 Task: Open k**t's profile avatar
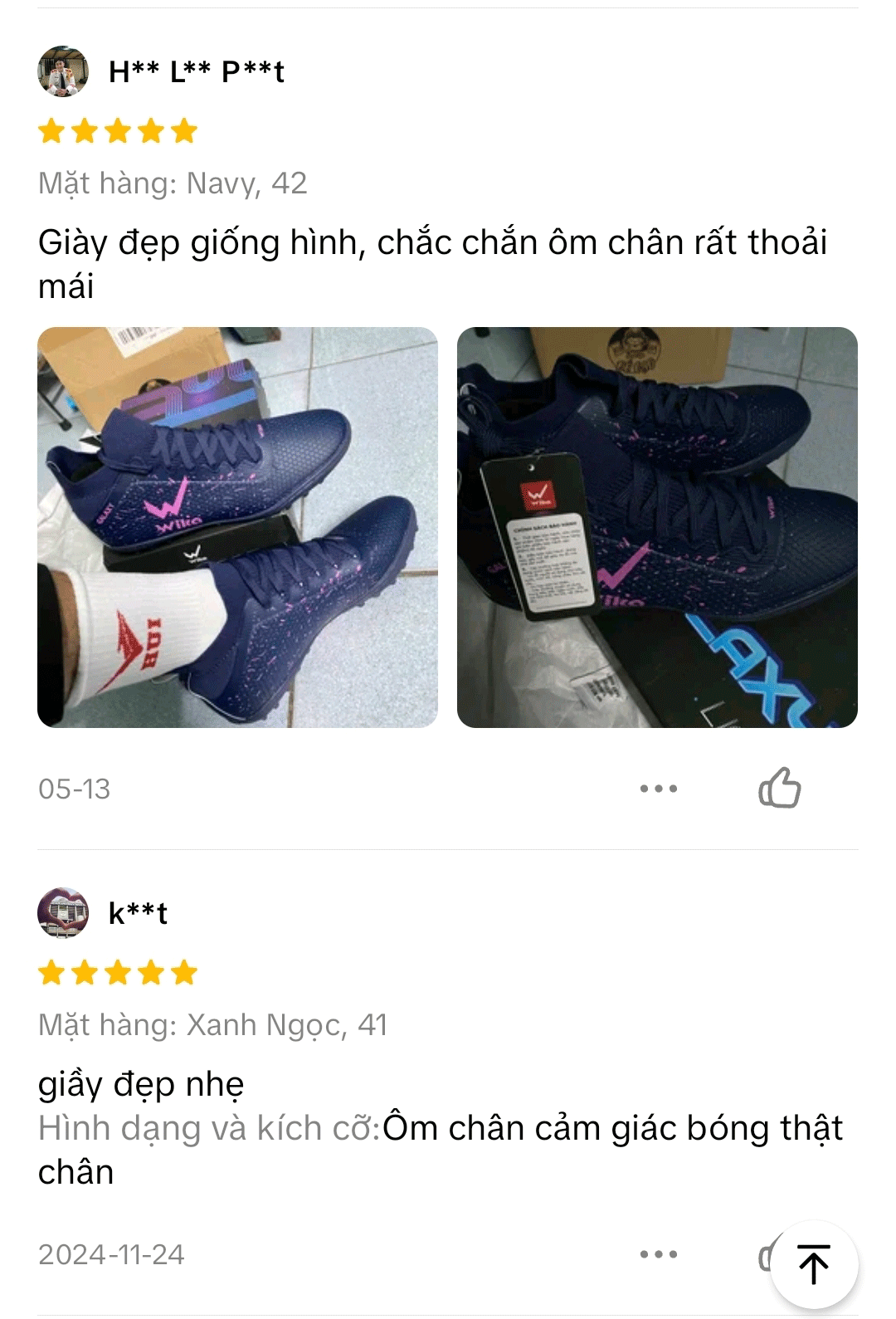click(x=63, y=913)
